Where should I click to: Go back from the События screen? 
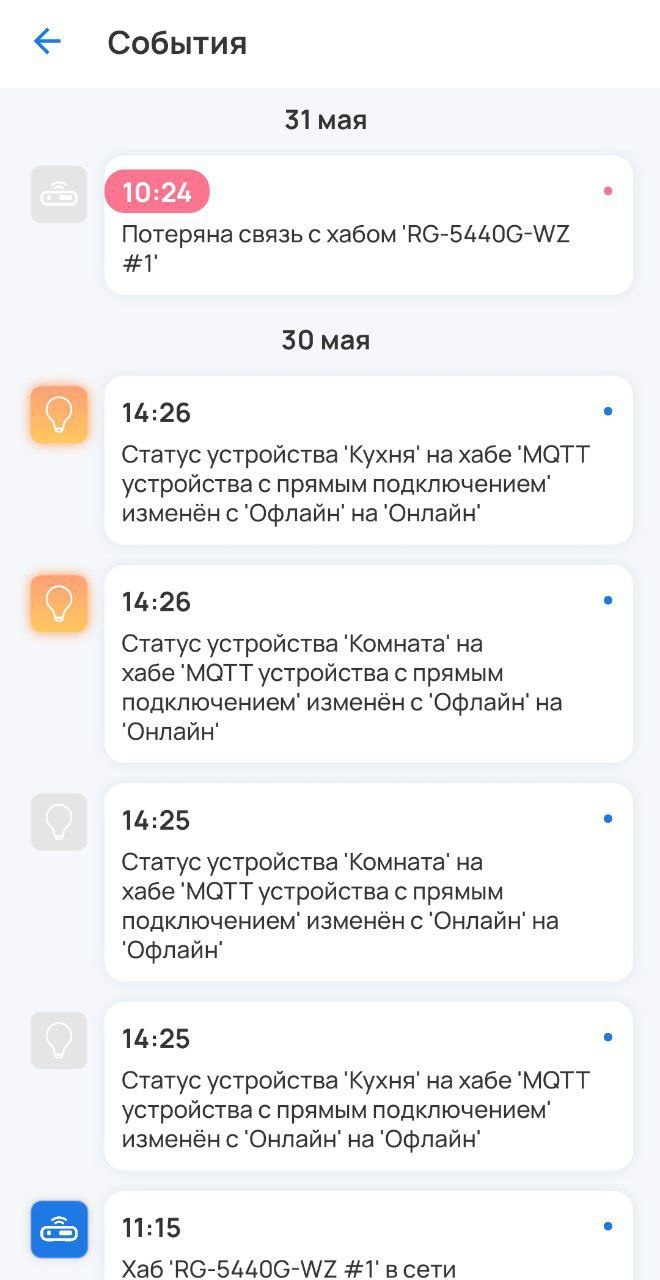click(47, 42)
